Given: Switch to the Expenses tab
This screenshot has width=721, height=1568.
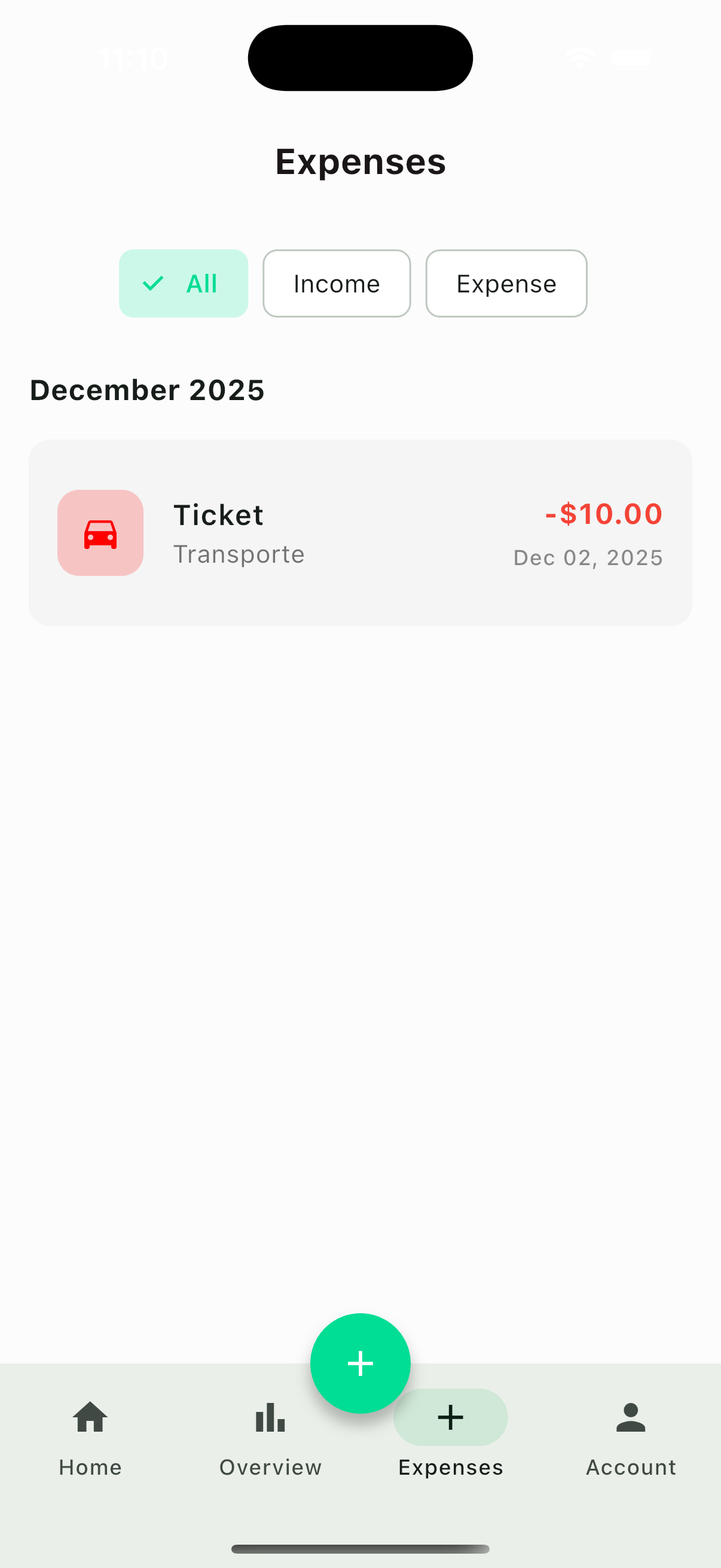Looking at the screenshot, I should (x=450, y=1466).
